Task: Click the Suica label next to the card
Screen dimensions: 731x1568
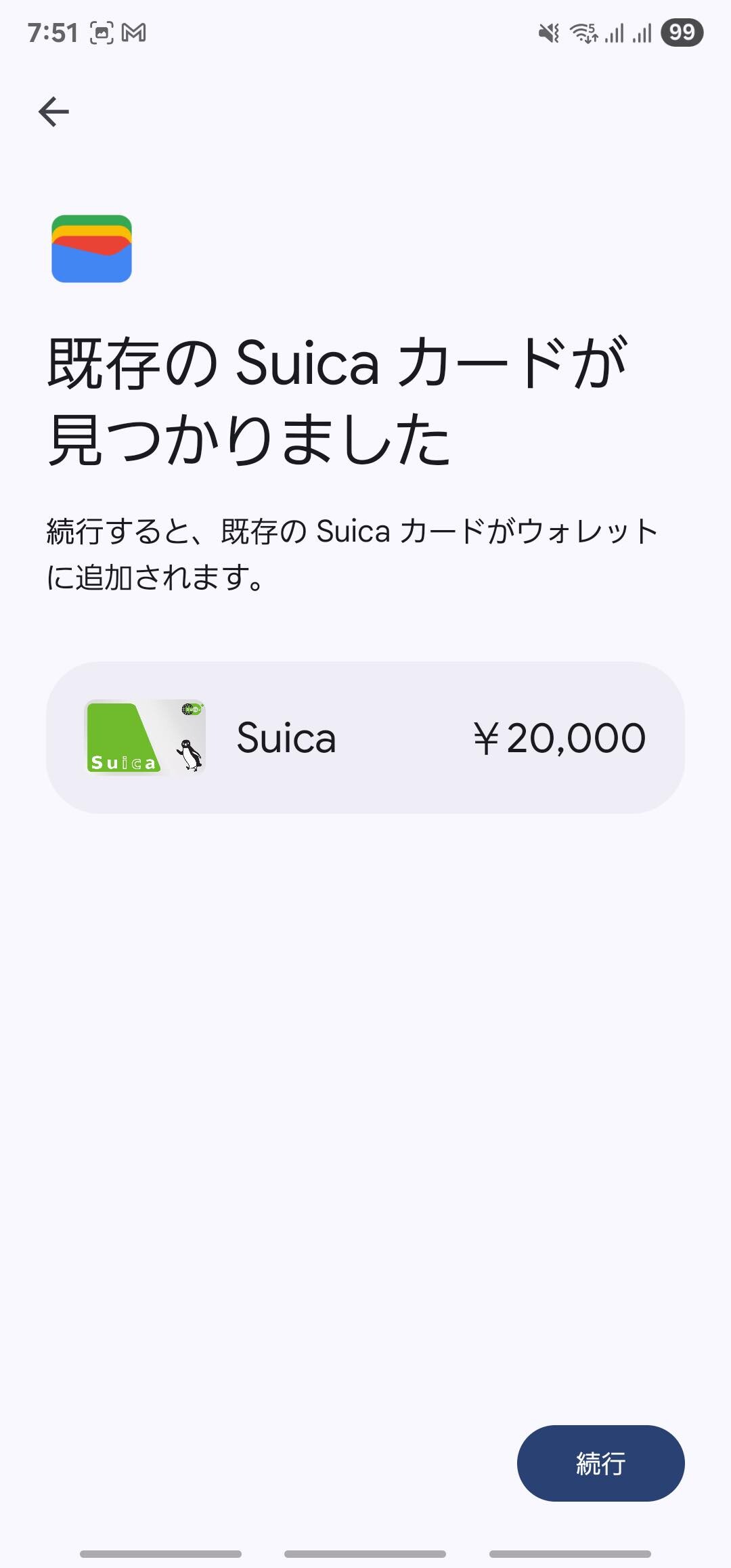Action: click(285, 739)
